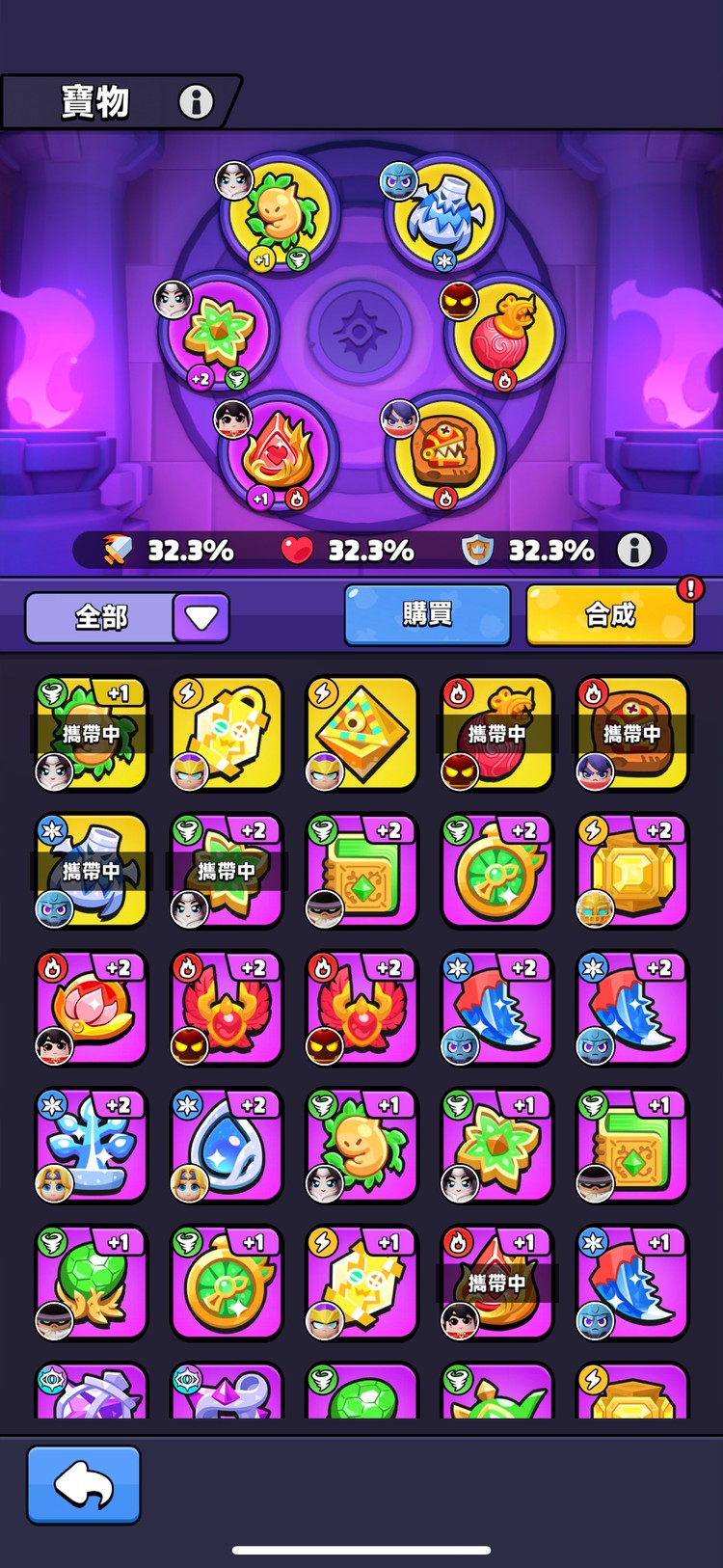Tap the 購買 button

pos(427,614)
